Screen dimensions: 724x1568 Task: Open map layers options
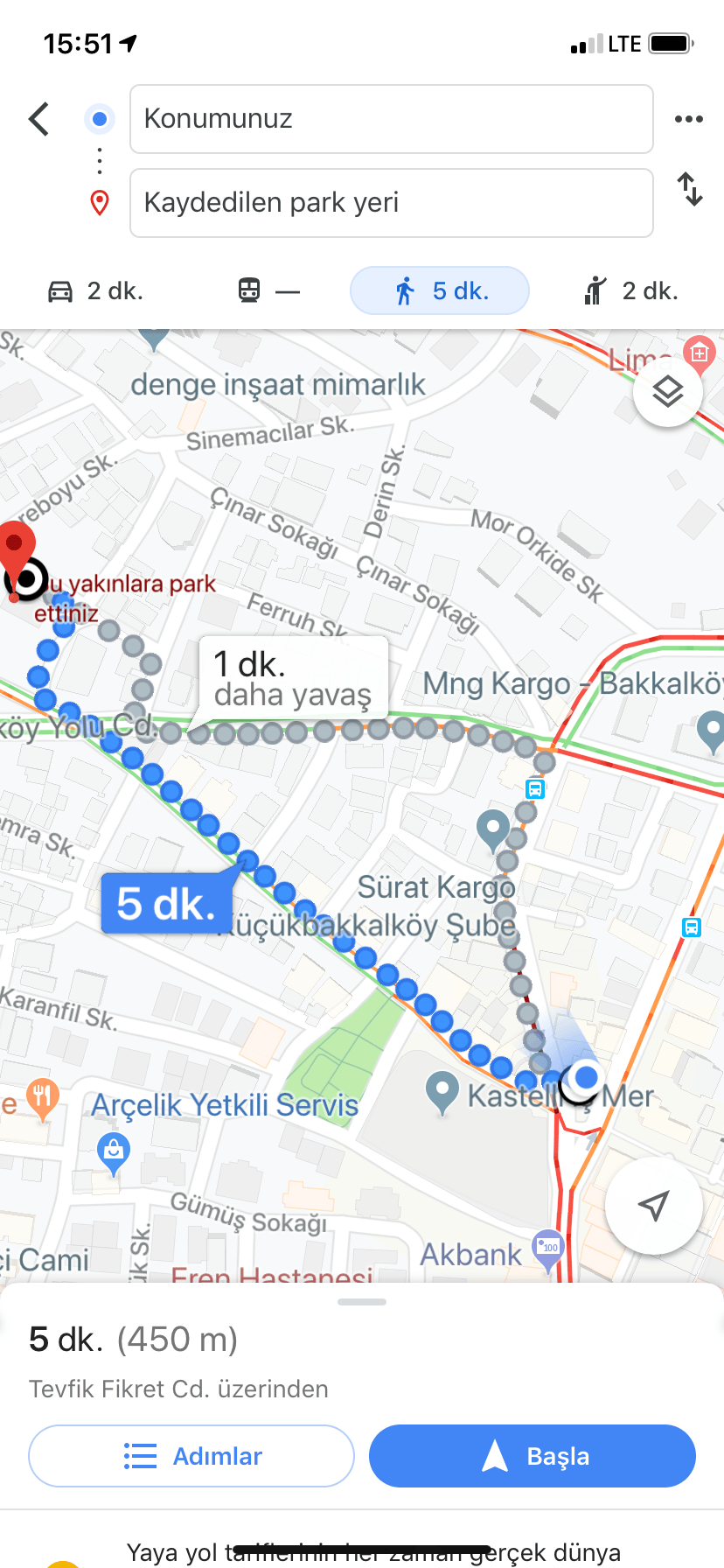(667, 391)
